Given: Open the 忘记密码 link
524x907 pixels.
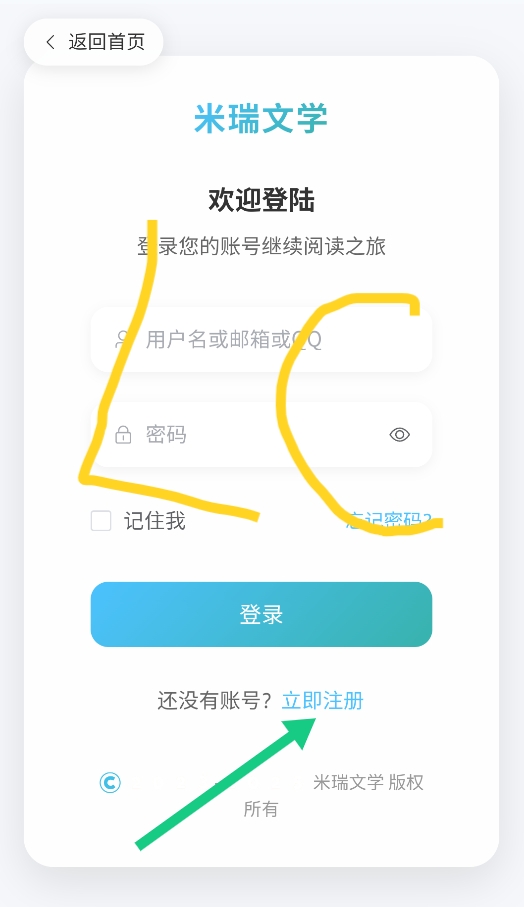Looking at the screenshot, I should coord(389,521).
